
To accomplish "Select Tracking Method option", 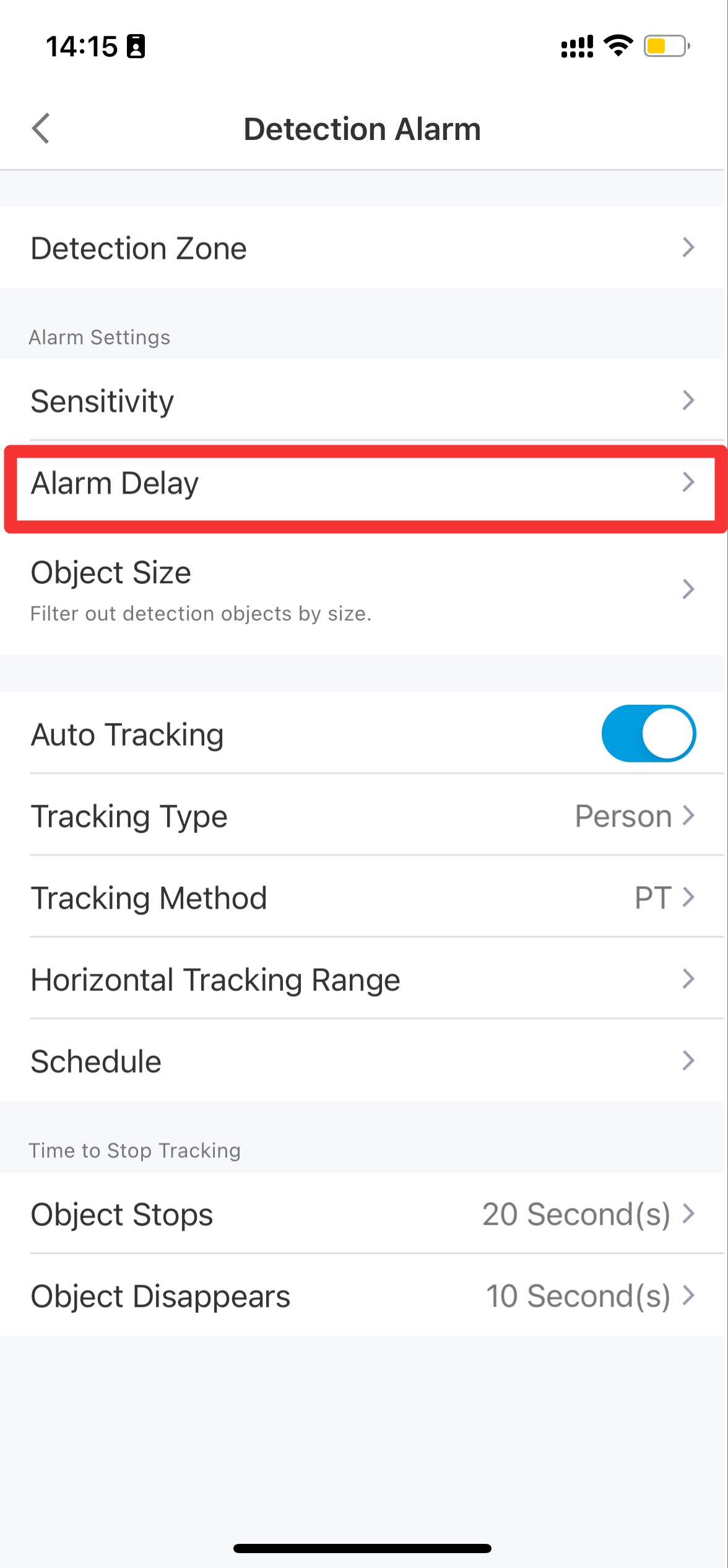I will pos(364,897).
